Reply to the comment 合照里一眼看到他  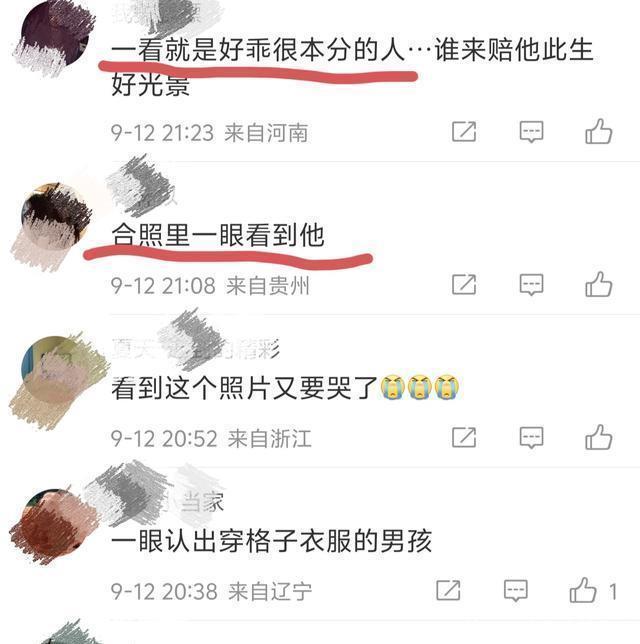click(531, 285)
